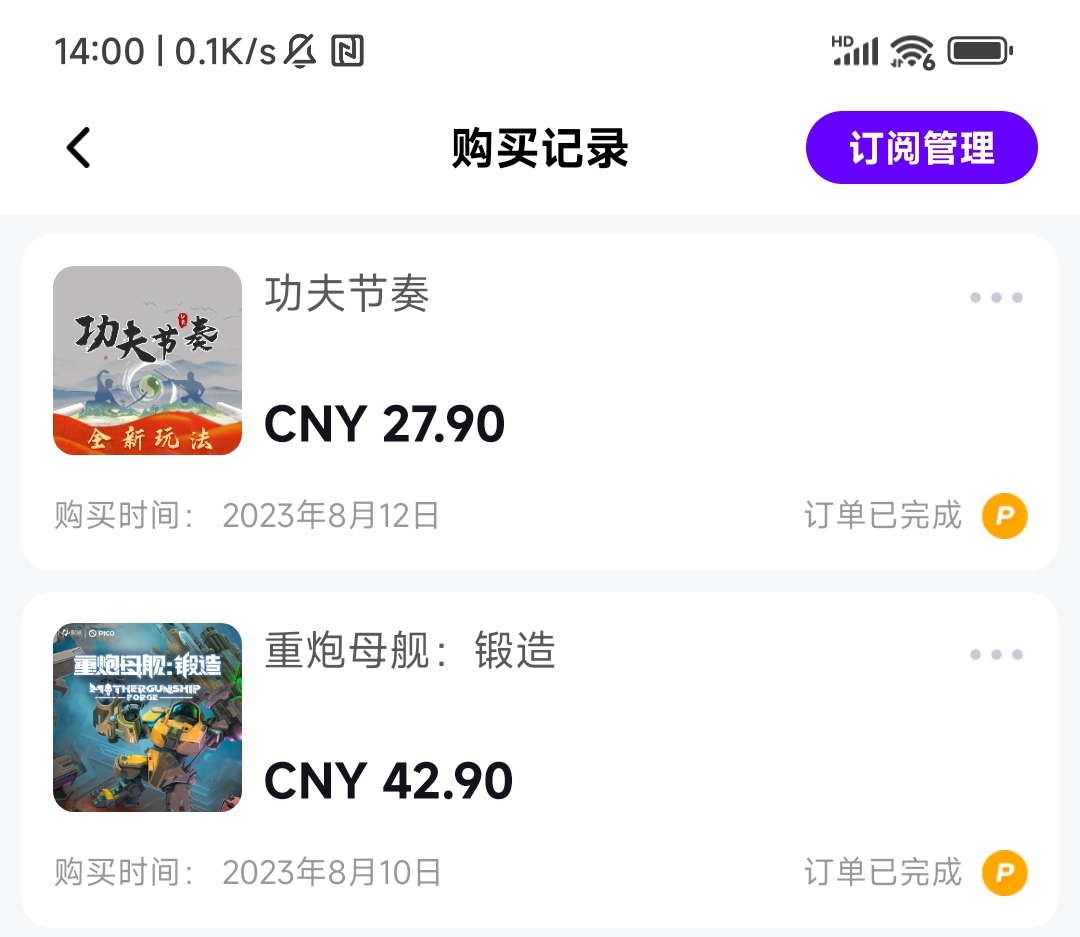Screen dimensions: 1080x937
Task: Go back from the 购买记录 page
Action: [78, 148]
